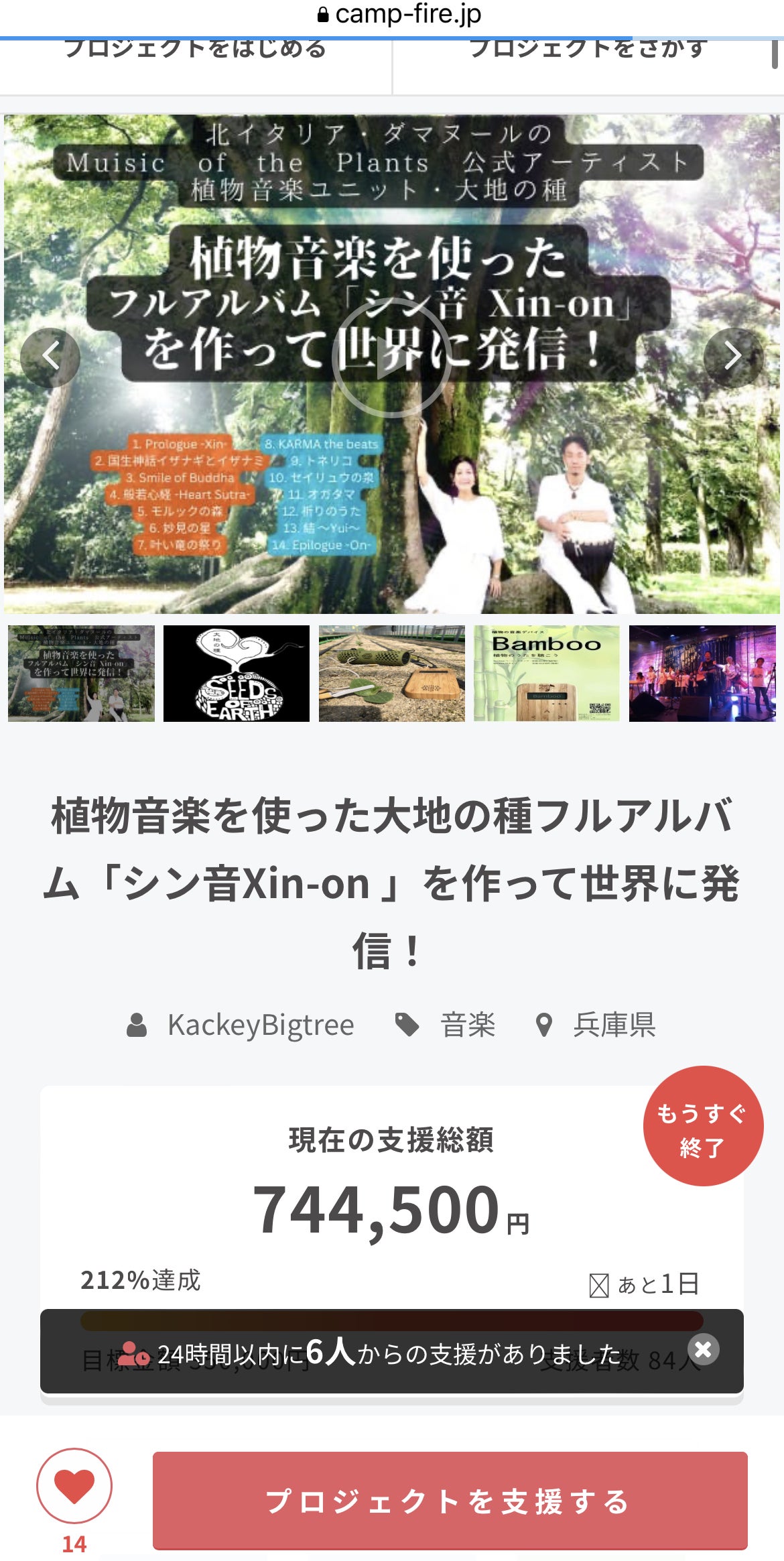
Task: Browse the 音楽 category
Action: tap(467, 1025)
